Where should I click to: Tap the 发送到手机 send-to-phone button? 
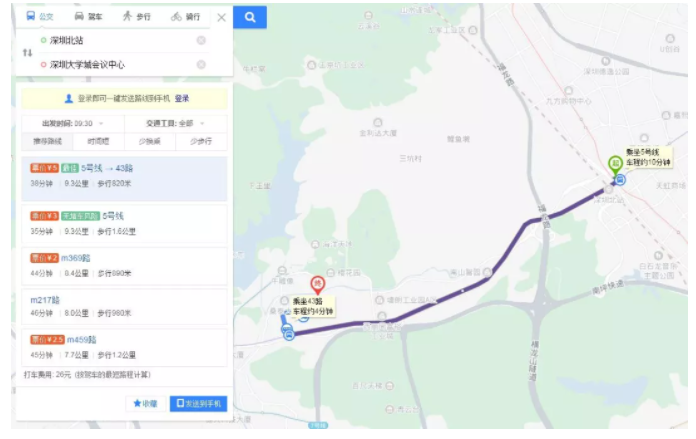(x=200, y=404)
